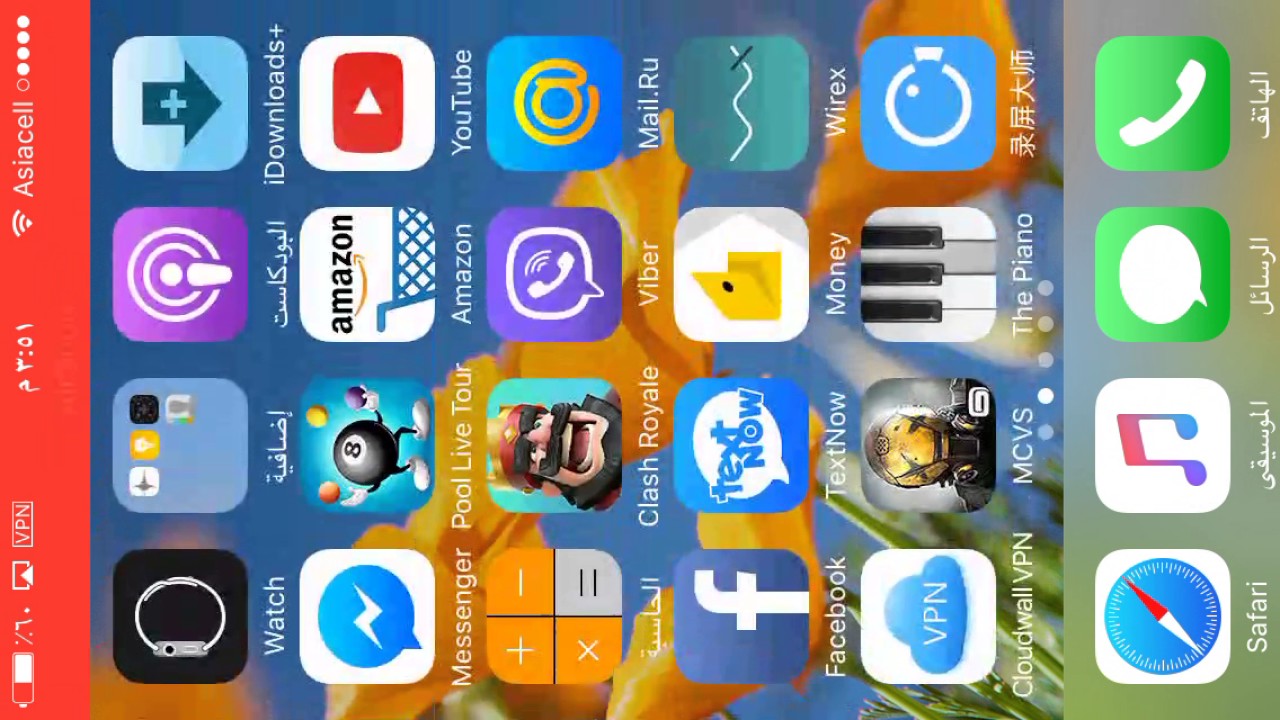Open Safari from the dock
Screen dimensions: 1280x720
pos(1162,616)
